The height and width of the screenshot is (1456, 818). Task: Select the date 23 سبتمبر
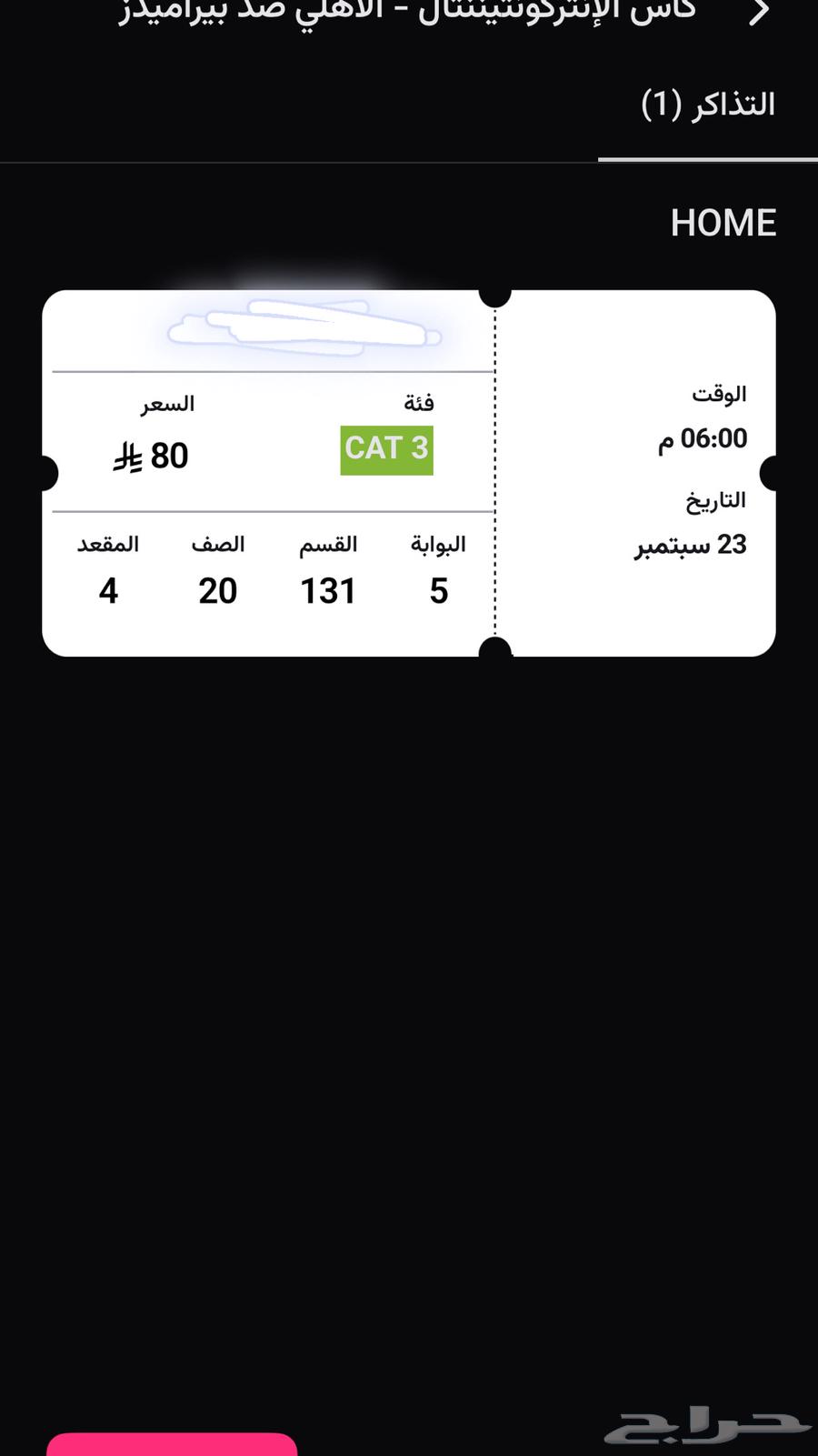pyautogui.click(x=690, y=545)
